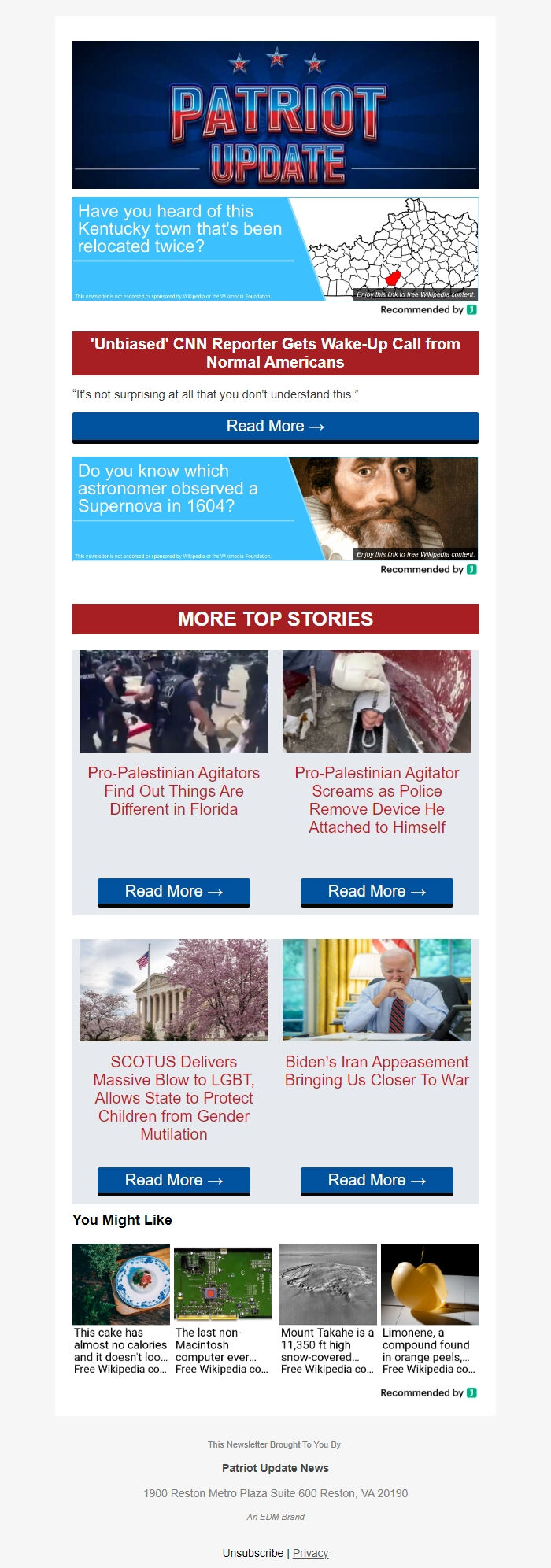551x1568 pixels.
Task: Tap the police arrest photo thumbnail
Action: coord(173,701)
